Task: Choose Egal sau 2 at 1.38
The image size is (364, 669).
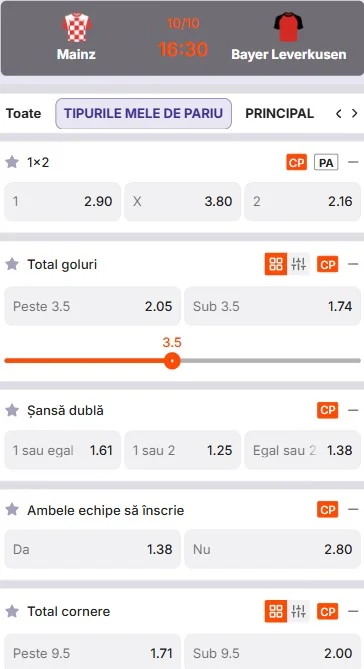Action: (303, 450)
